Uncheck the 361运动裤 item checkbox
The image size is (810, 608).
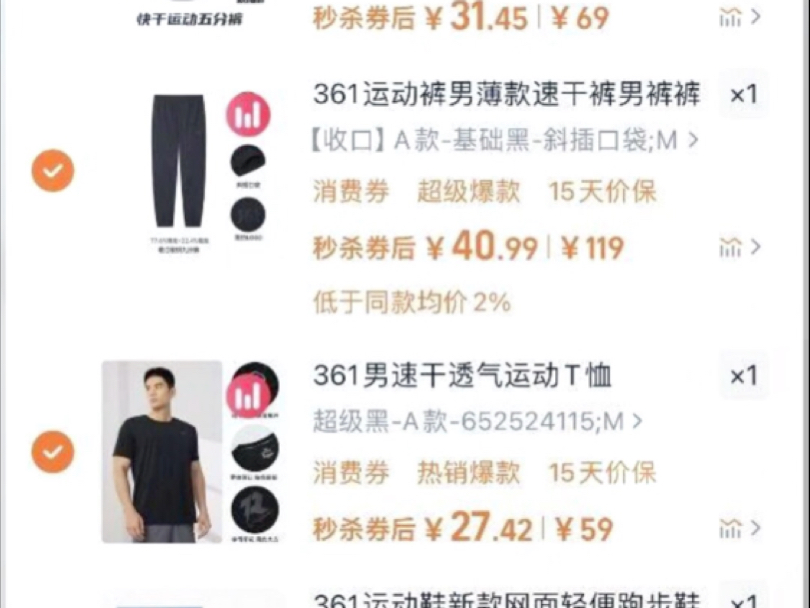coord(52,171)
